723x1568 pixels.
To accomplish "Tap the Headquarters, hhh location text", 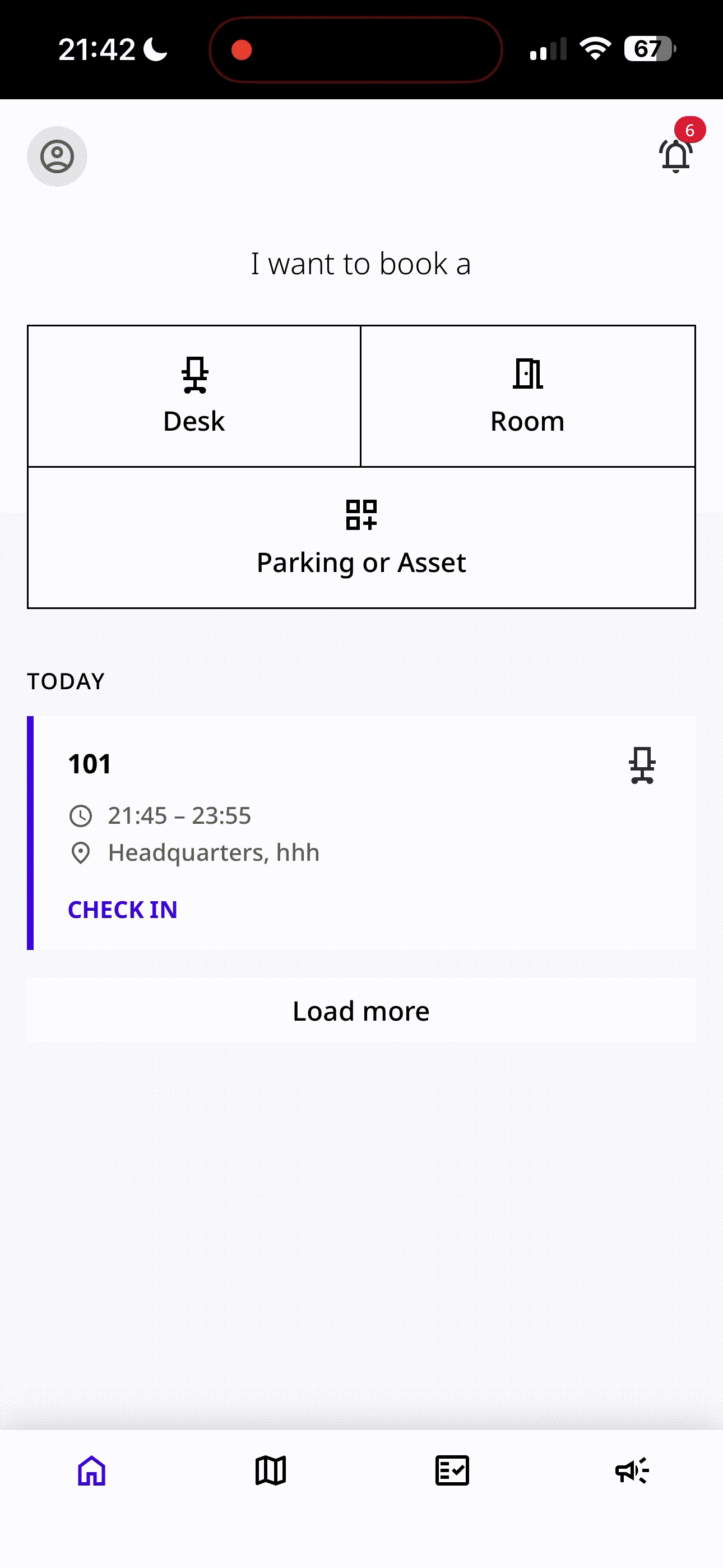I will (x=213, y=852).
